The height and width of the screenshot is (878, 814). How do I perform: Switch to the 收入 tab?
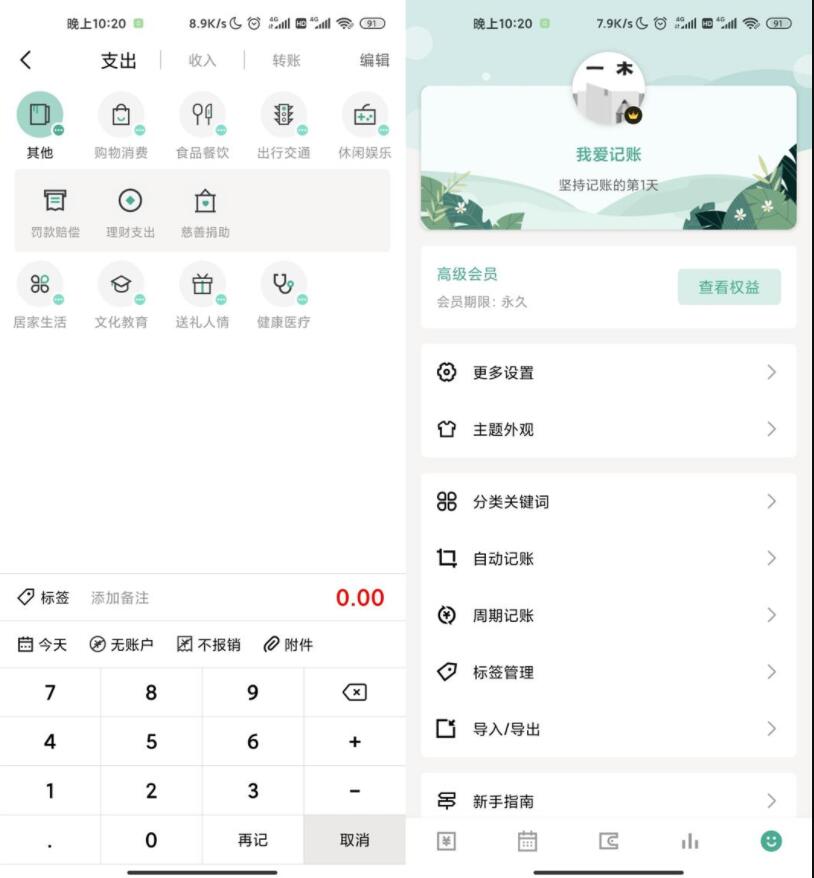(x=202, y=60)
